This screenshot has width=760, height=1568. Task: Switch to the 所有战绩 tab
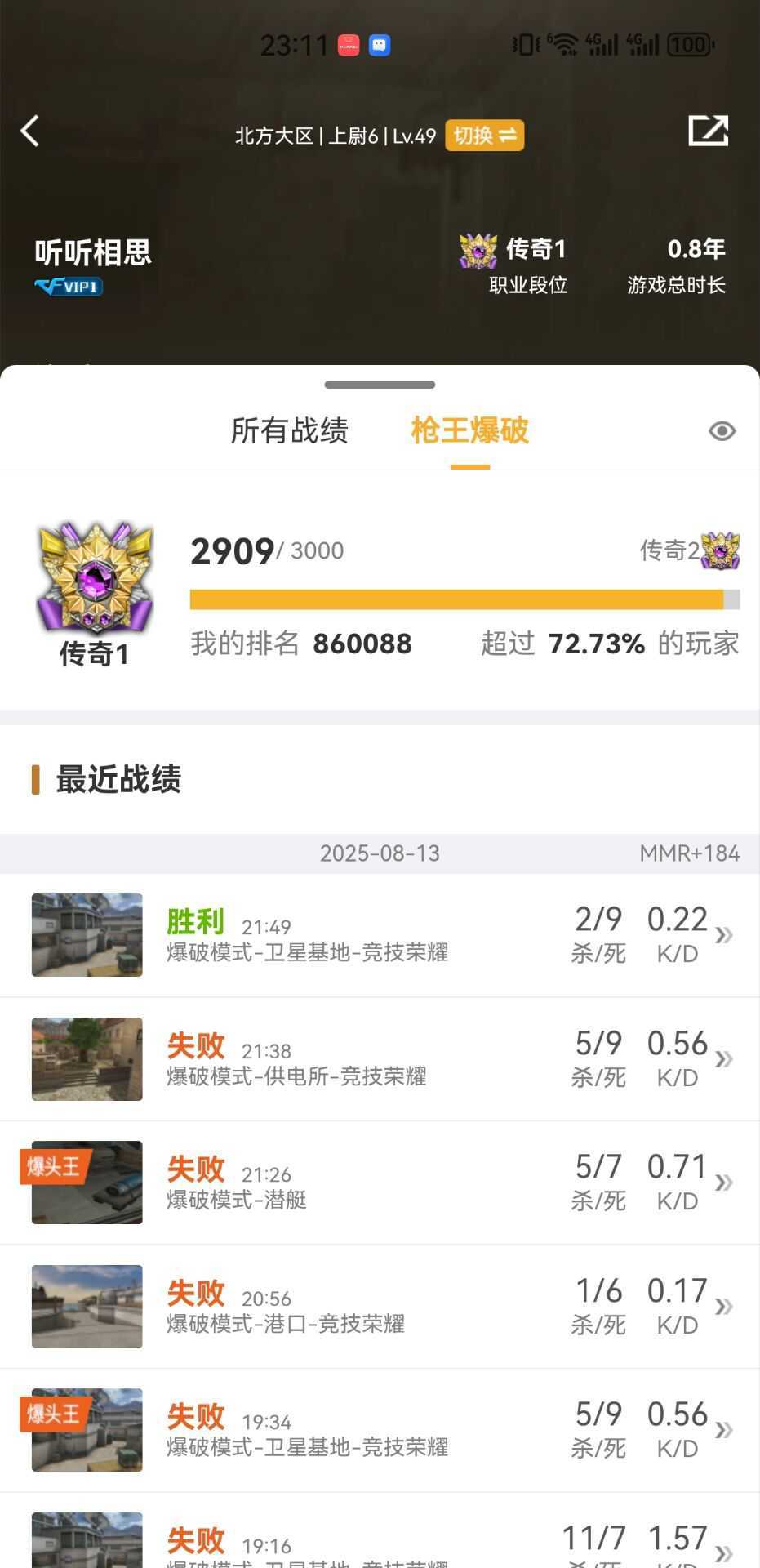coord(290,430)
